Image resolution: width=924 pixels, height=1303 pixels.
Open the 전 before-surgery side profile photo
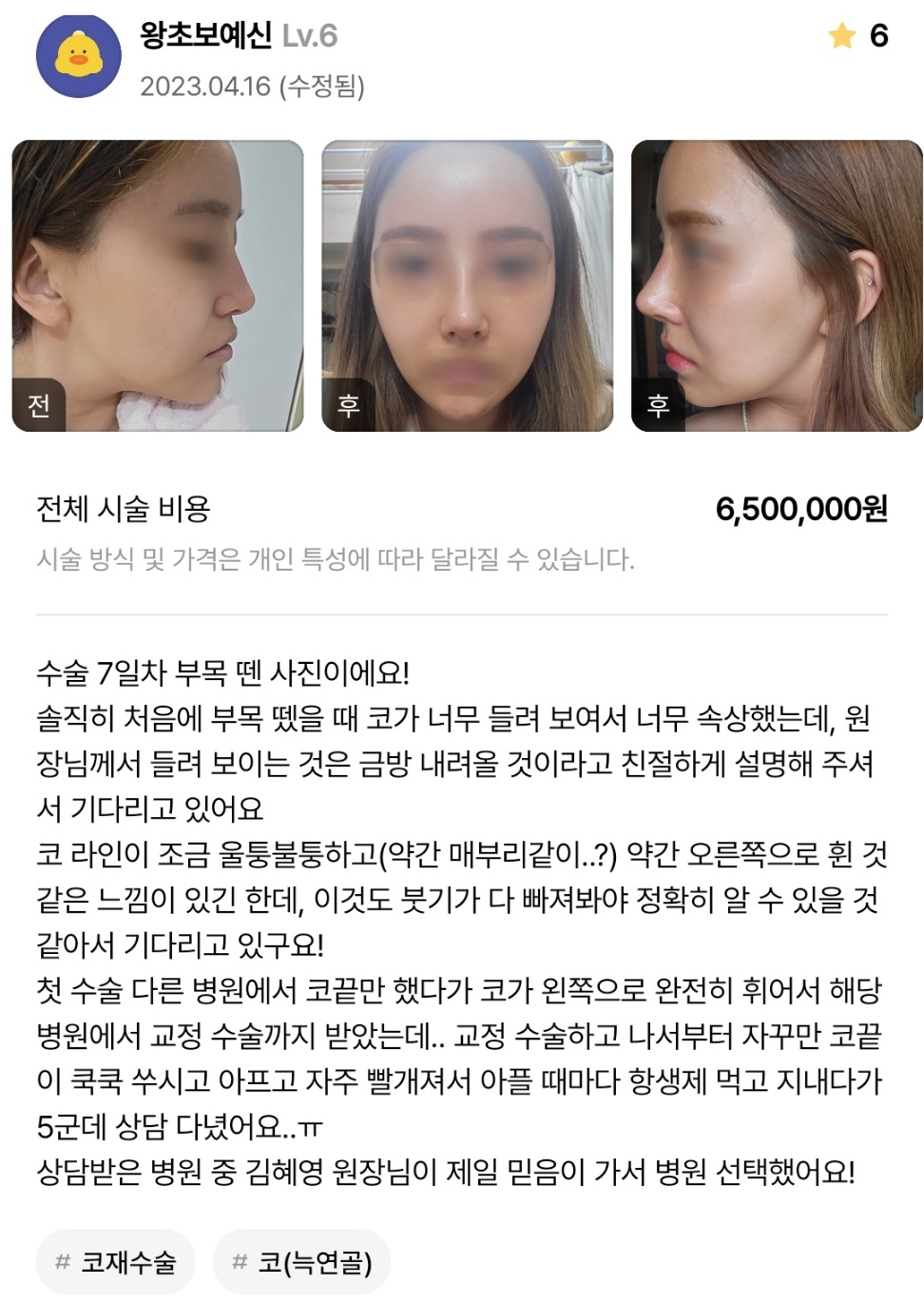[x=158, y=285]
